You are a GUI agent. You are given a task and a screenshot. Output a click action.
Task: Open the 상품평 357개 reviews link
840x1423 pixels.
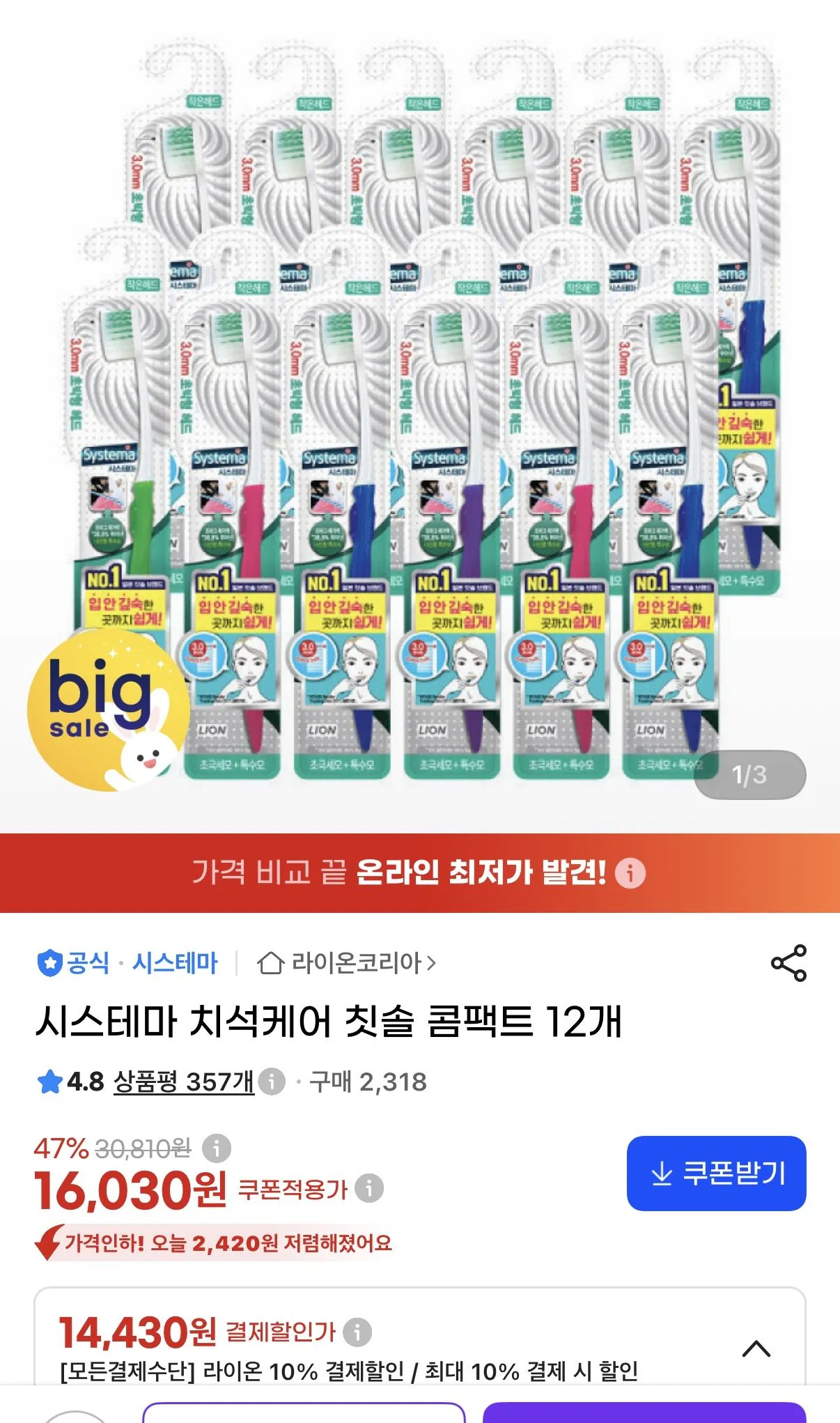click(183, 1082)
